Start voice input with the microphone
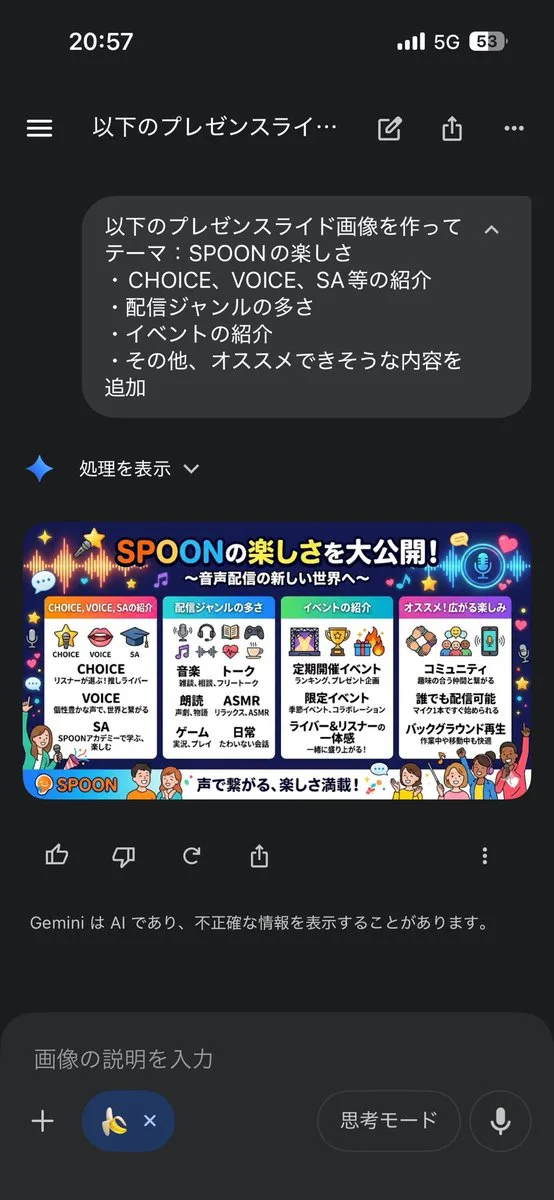Screen dimensions: 554x1200 [x=500, y=1121]
